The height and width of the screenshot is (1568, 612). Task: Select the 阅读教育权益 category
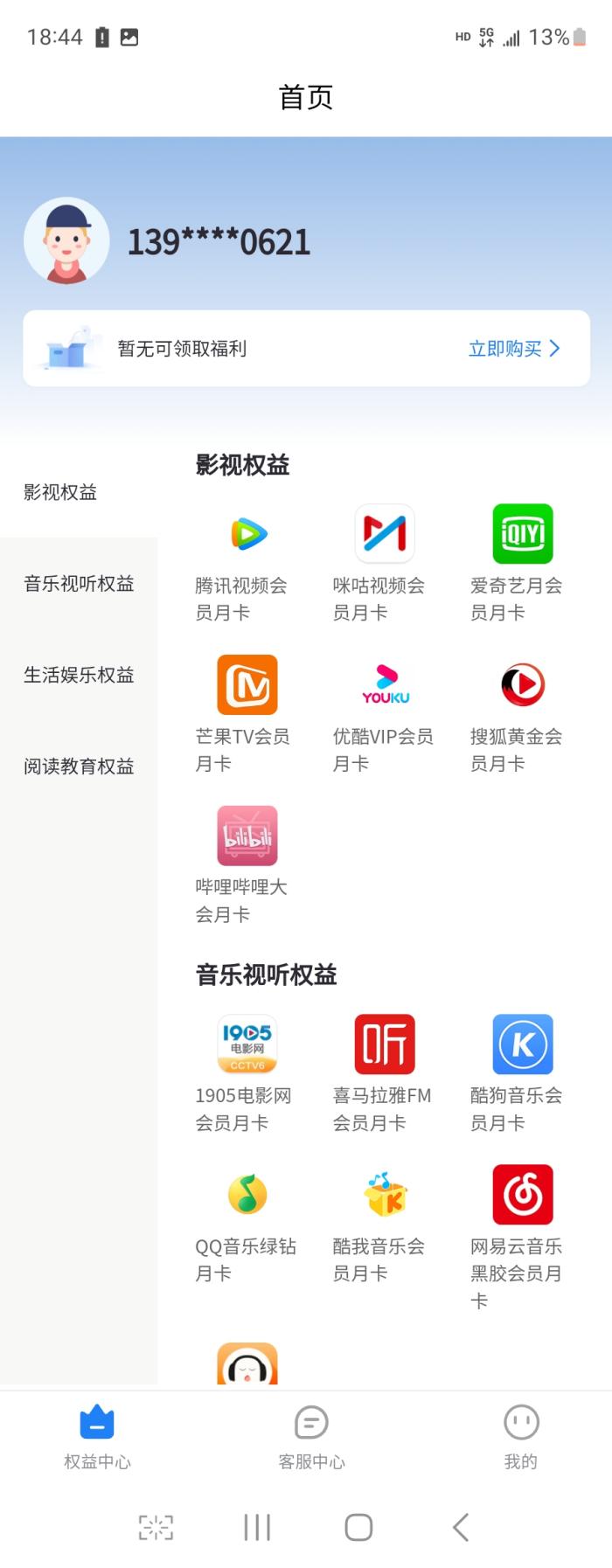pyautogui.click(x=79, y=767)
